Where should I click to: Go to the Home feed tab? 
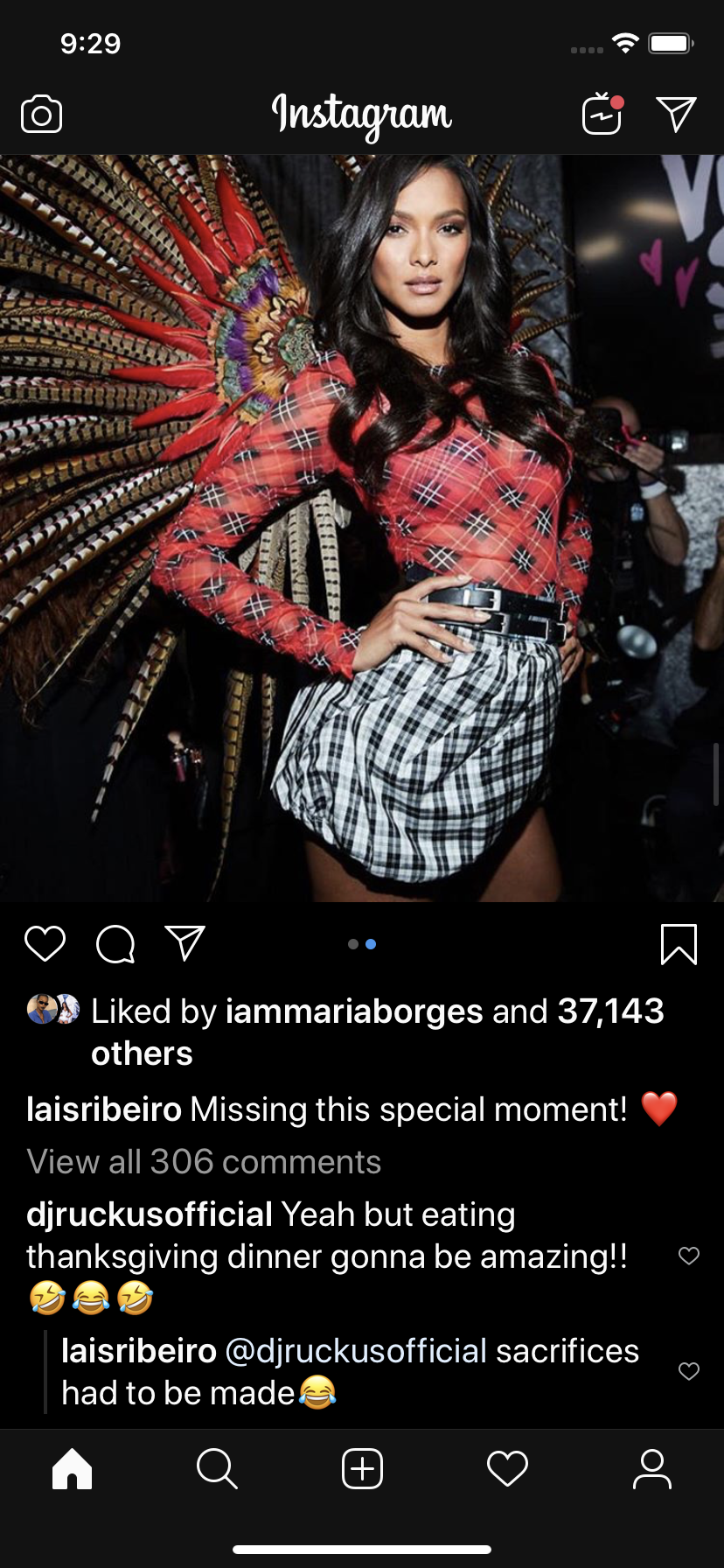(x=73, y=1468)
